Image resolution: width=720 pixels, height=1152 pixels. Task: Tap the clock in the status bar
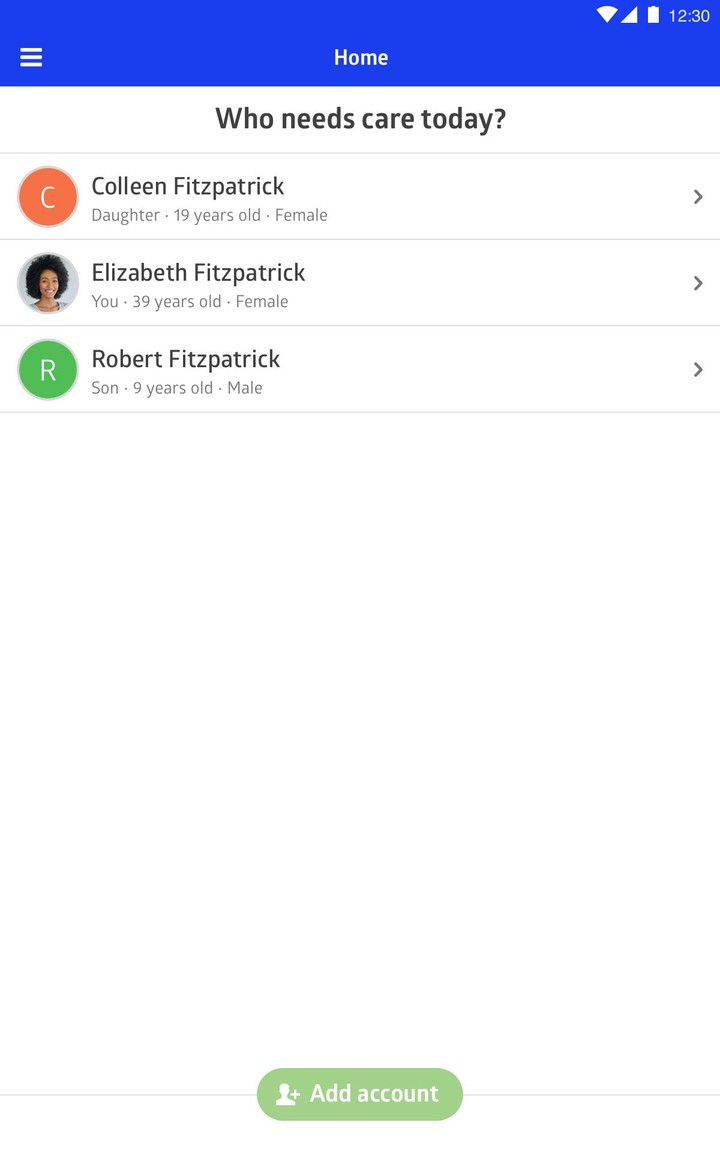692,15
